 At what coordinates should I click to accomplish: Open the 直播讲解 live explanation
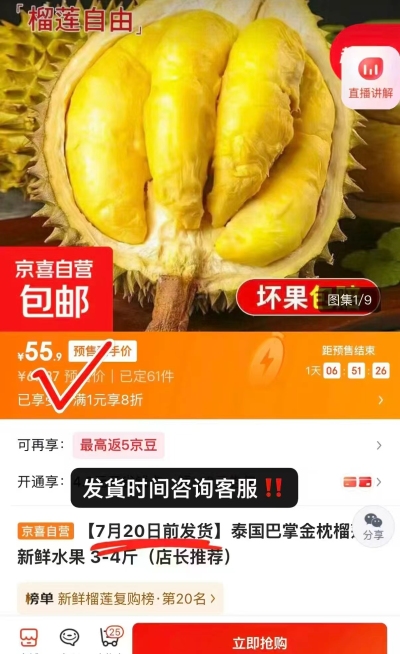tap(370, 78)
